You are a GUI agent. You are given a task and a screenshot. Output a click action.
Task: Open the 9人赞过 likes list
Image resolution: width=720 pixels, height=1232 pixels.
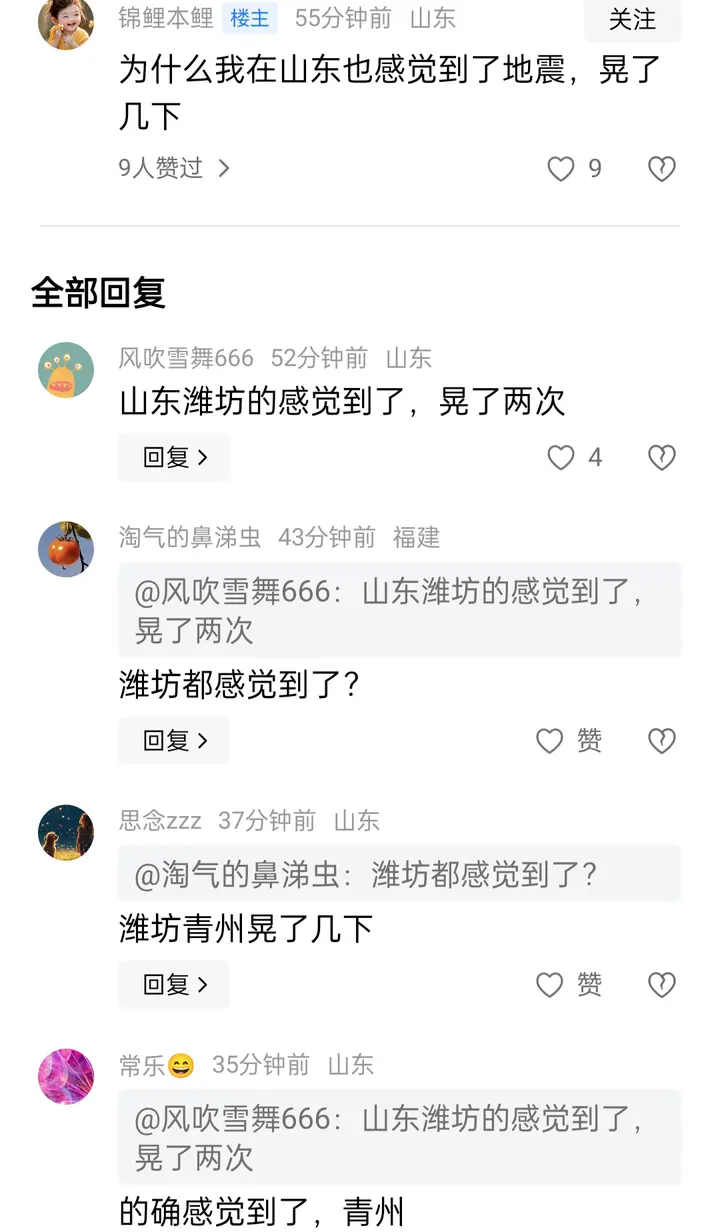pyautogui.click(x=174, y=168)
